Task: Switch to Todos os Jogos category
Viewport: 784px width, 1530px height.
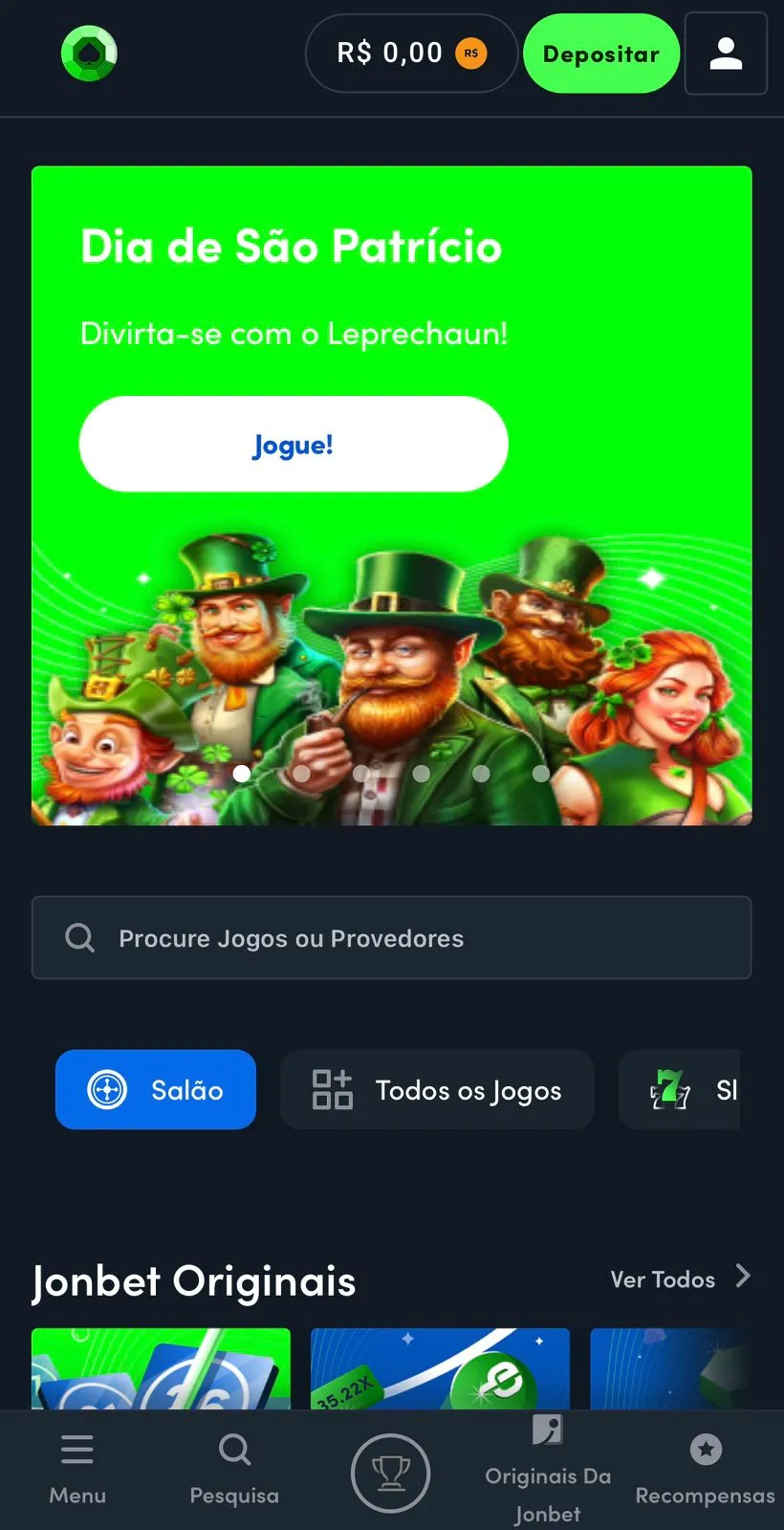Action: point(436,1089)
